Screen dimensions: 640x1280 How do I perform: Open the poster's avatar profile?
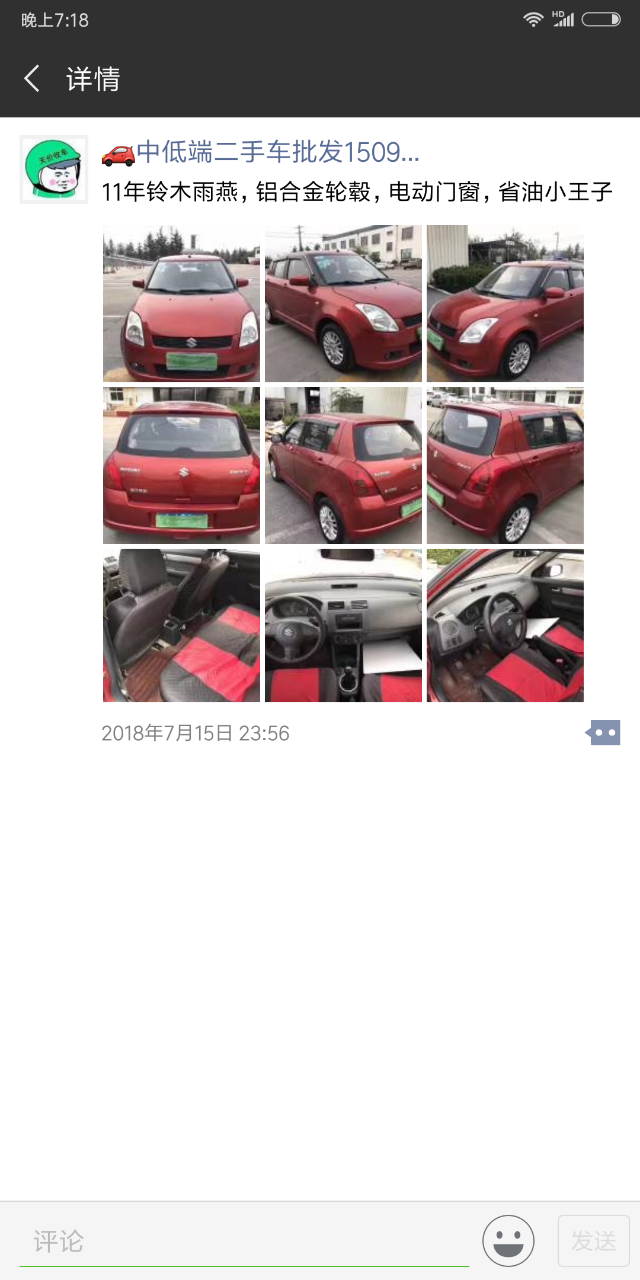(54, 170)
